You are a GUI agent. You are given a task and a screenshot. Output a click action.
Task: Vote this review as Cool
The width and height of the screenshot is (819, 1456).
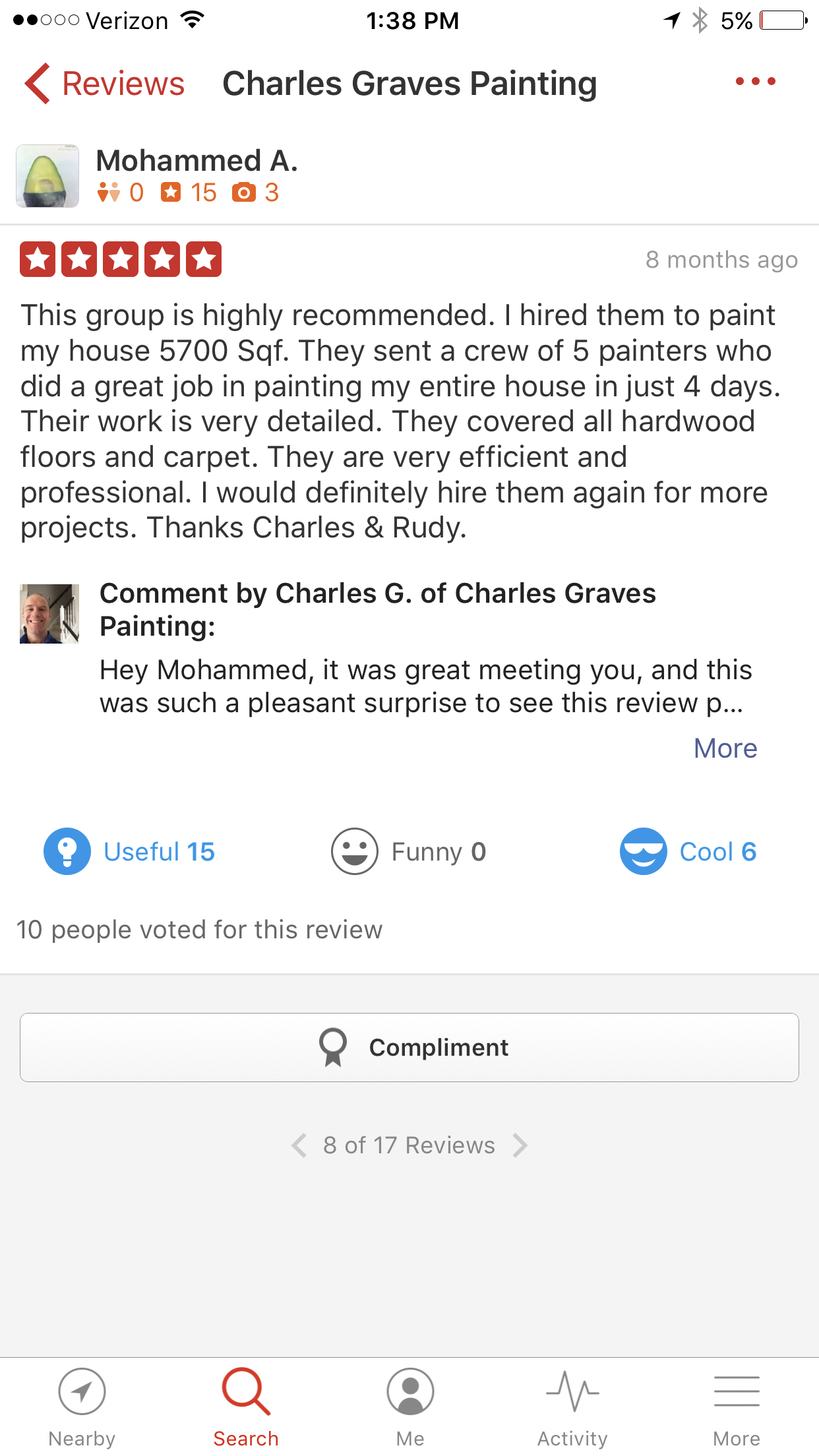pyautogui.click(x=688, y=851)
